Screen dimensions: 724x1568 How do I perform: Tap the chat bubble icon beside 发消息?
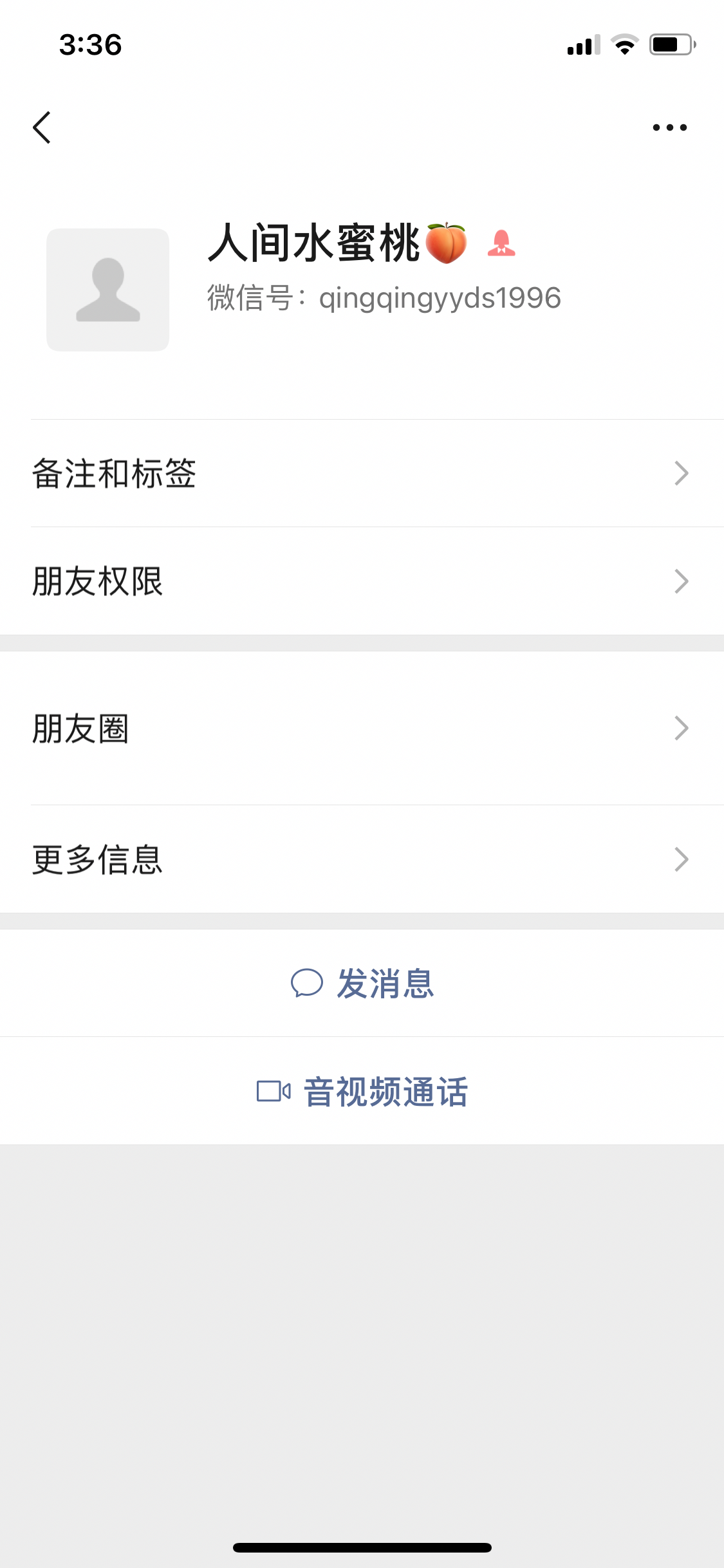click(x=307, y=984)
